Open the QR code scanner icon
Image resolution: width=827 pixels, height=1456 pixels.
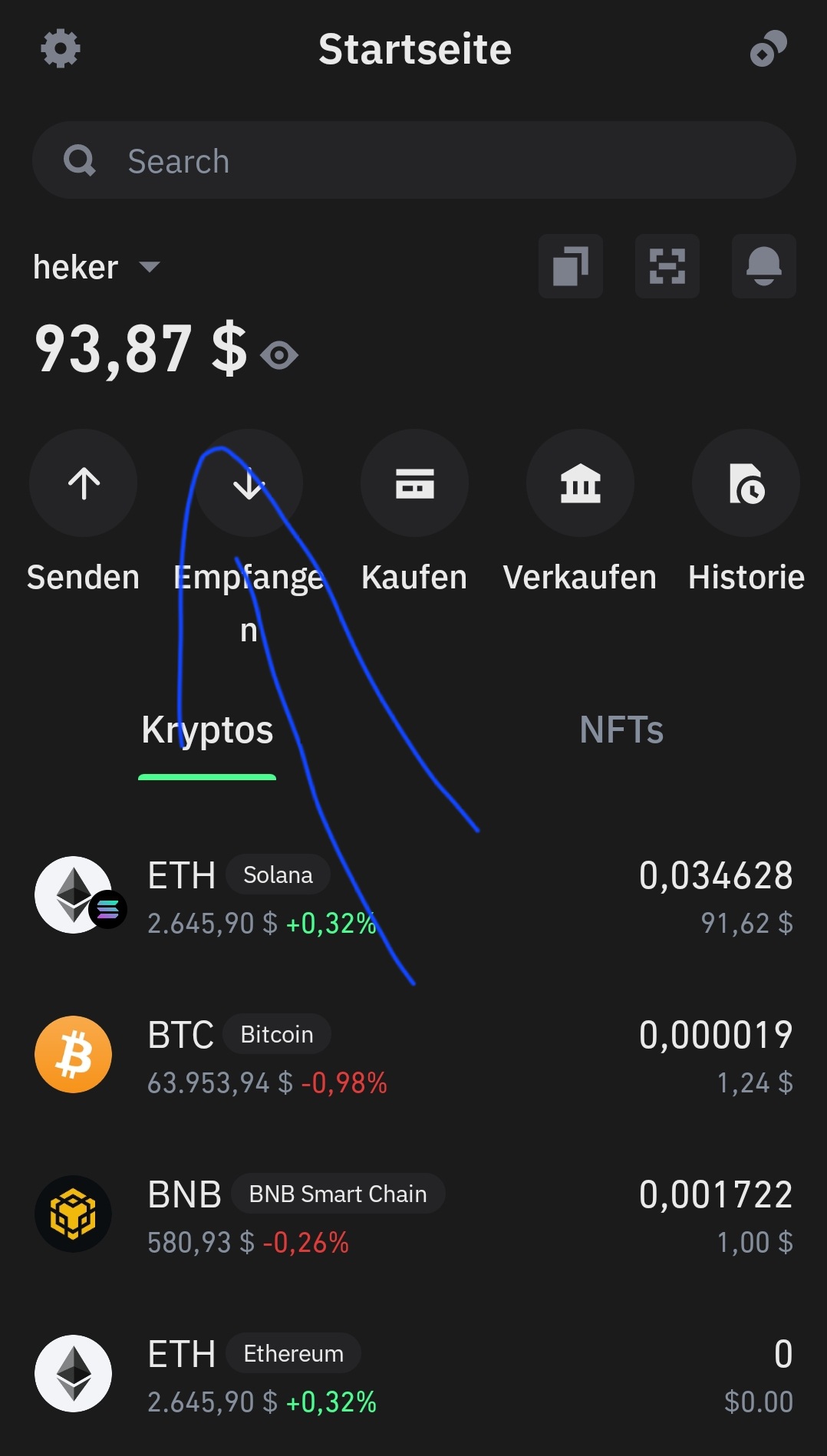[667, 266]
